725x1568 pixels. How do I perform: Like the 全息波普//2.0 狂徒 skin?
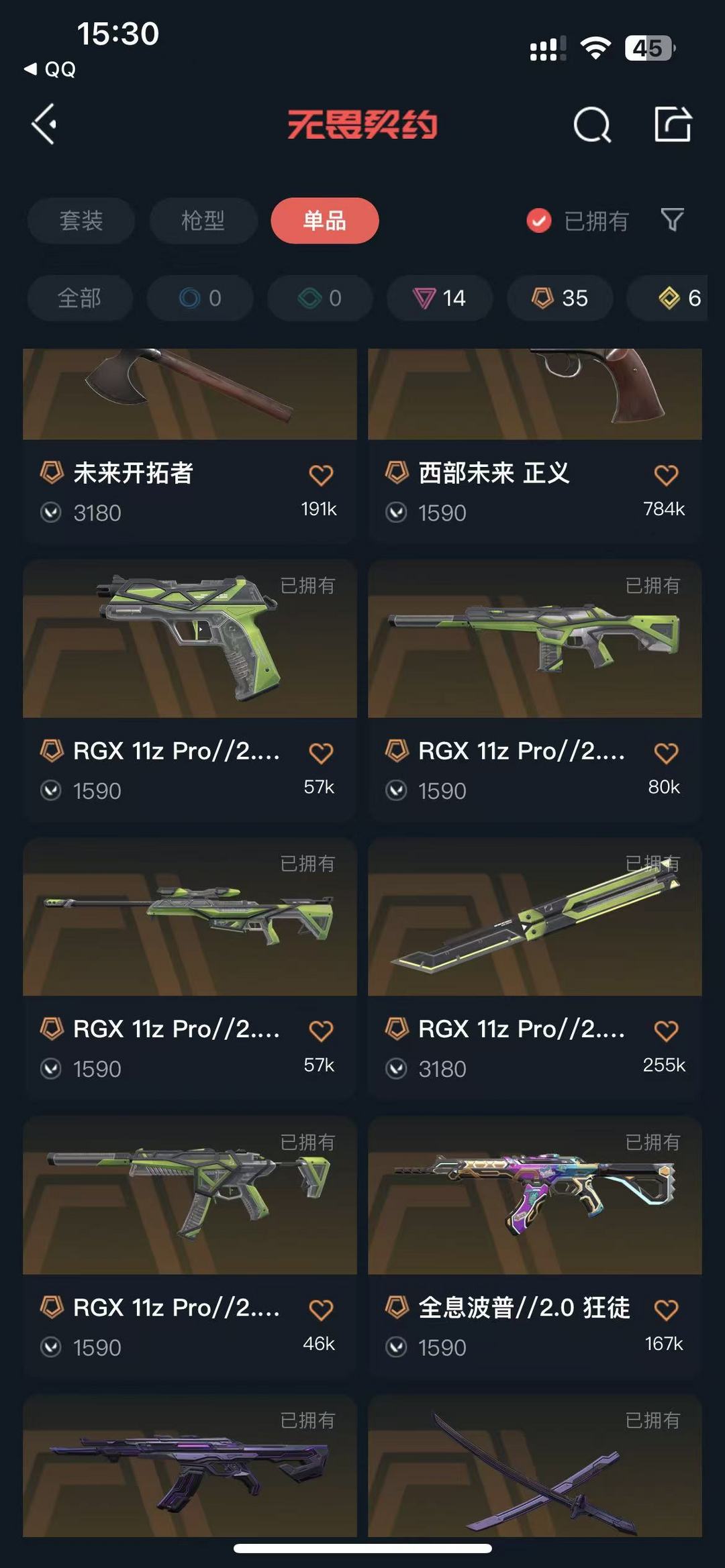click(665, 1310)
